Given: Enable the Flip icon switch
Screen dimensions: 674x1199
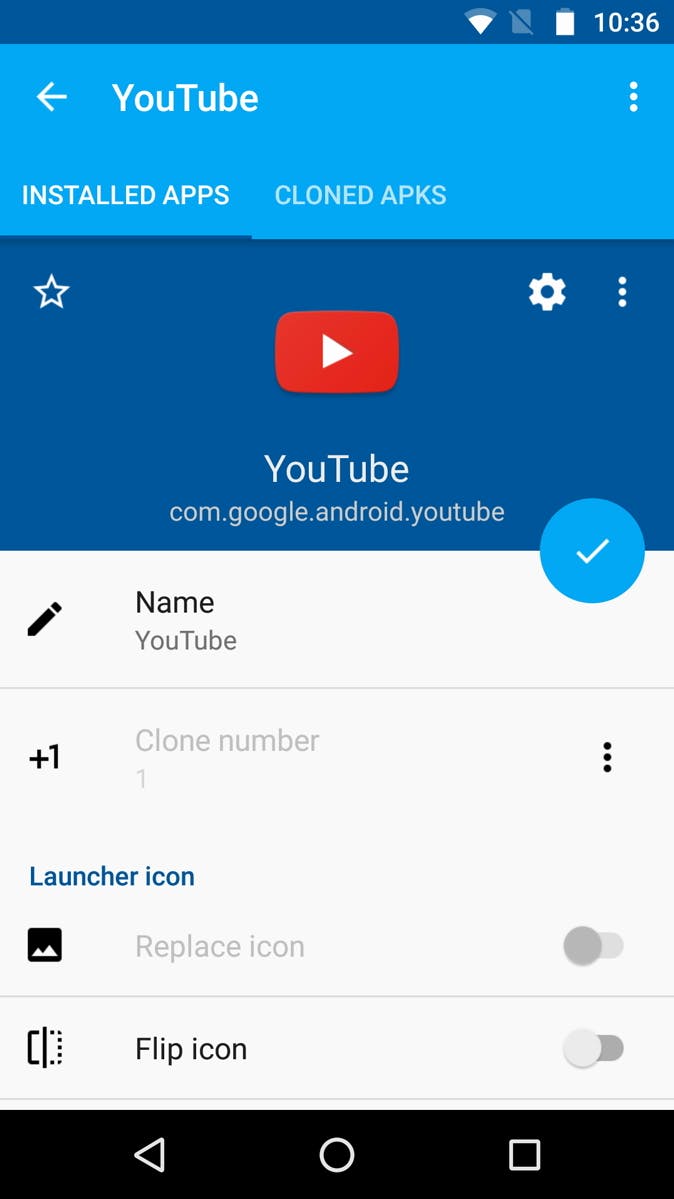Looking at the screenshot, I should point(593,1048).
